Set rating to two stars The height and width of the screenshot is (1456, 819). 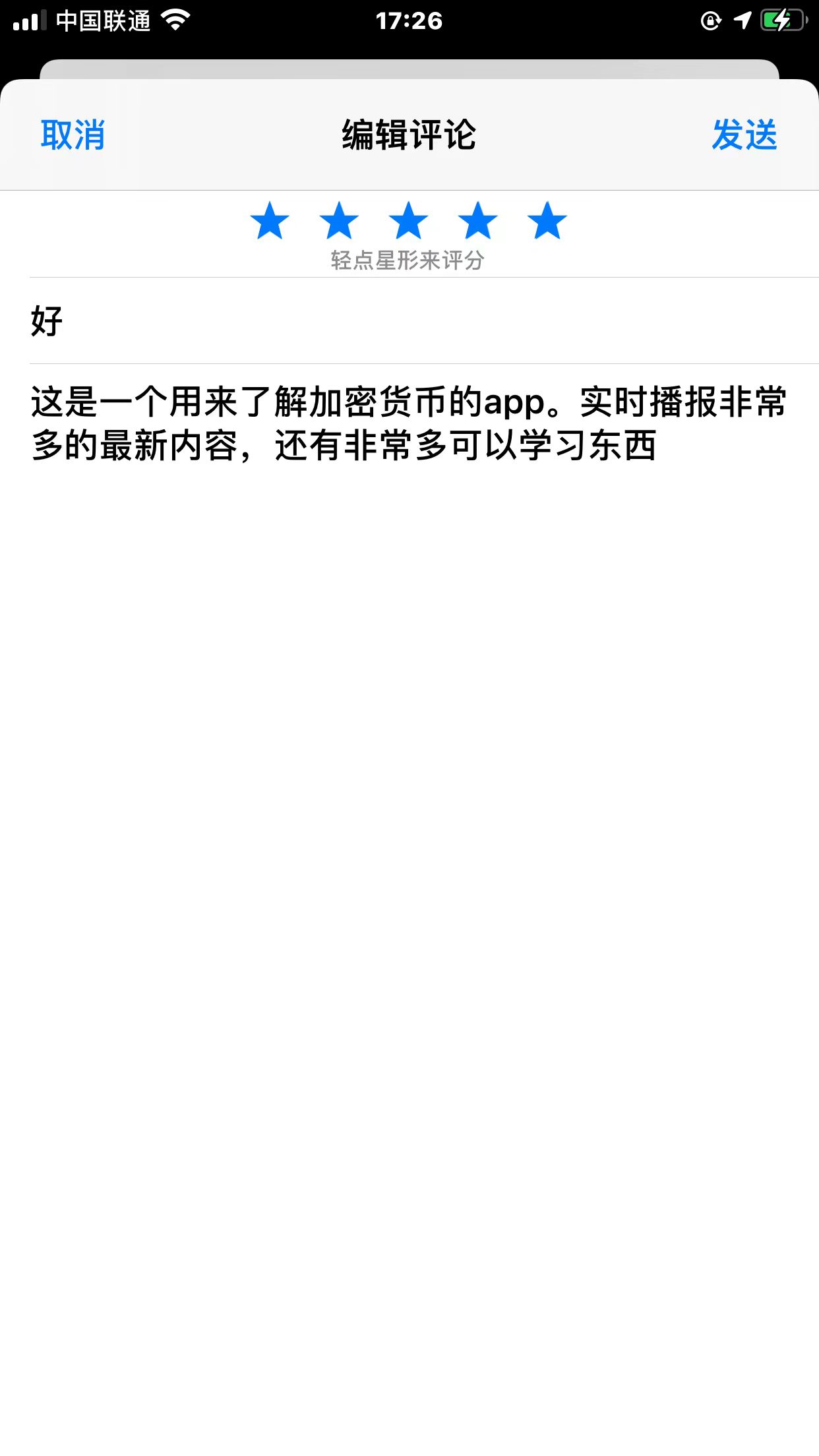339,221
